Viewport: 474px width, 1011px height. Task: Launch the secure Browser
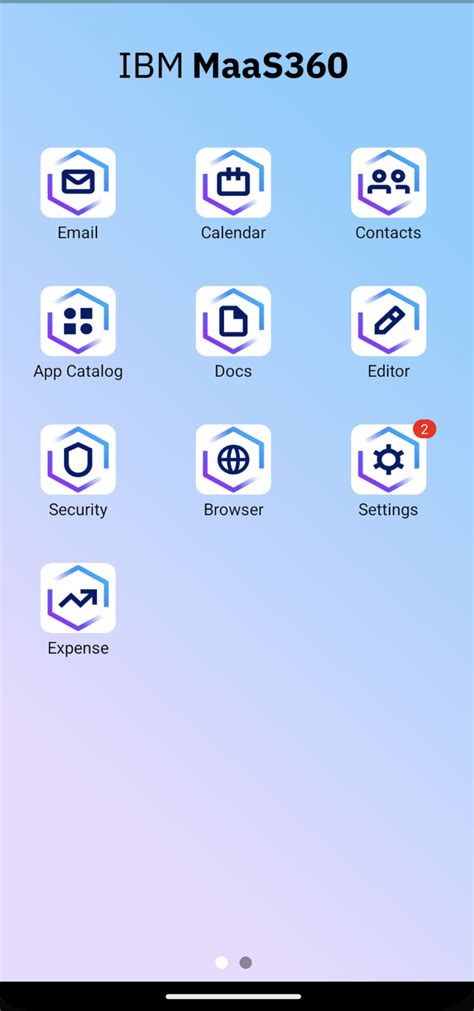coord(233,460)
